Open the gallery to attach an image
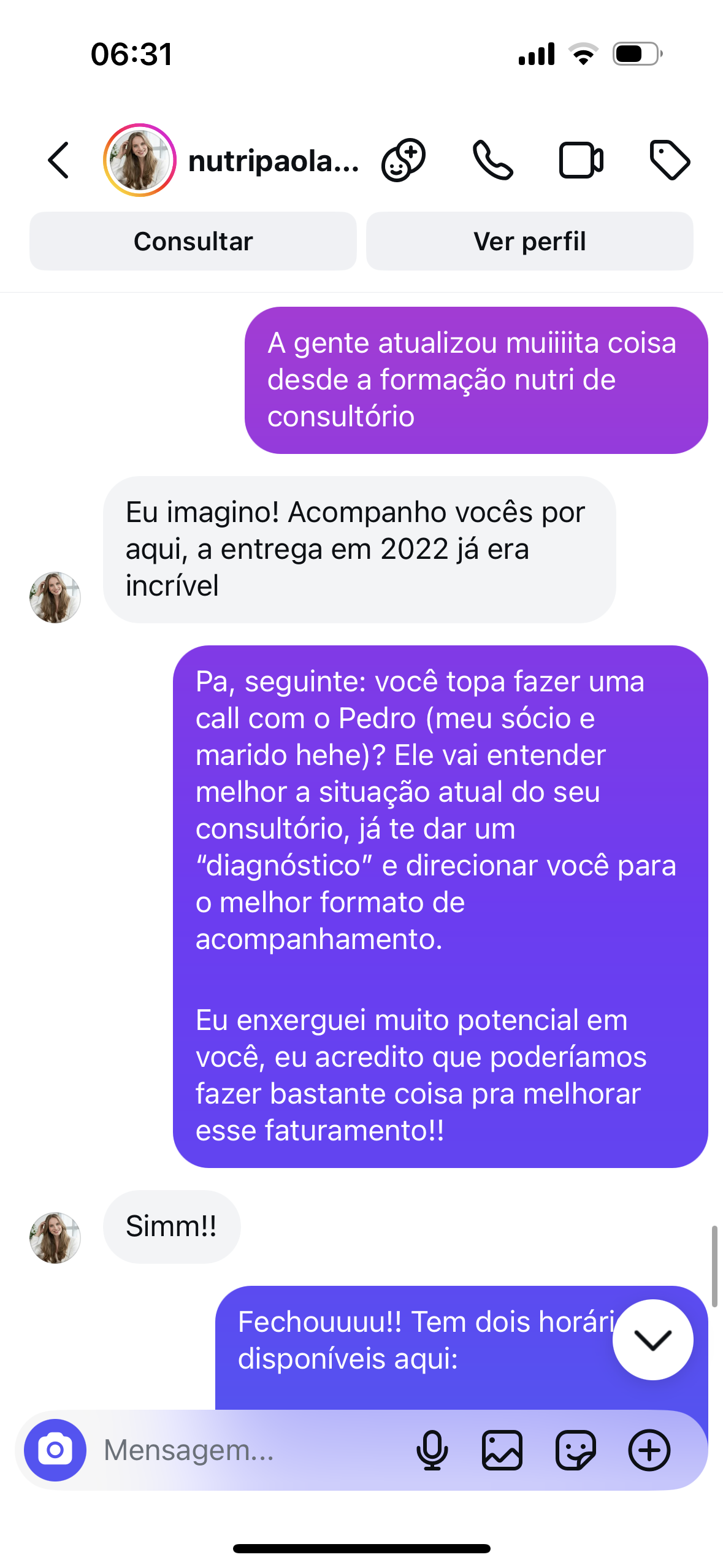Screen dimensions: 723x1568 coord(503,1451)
